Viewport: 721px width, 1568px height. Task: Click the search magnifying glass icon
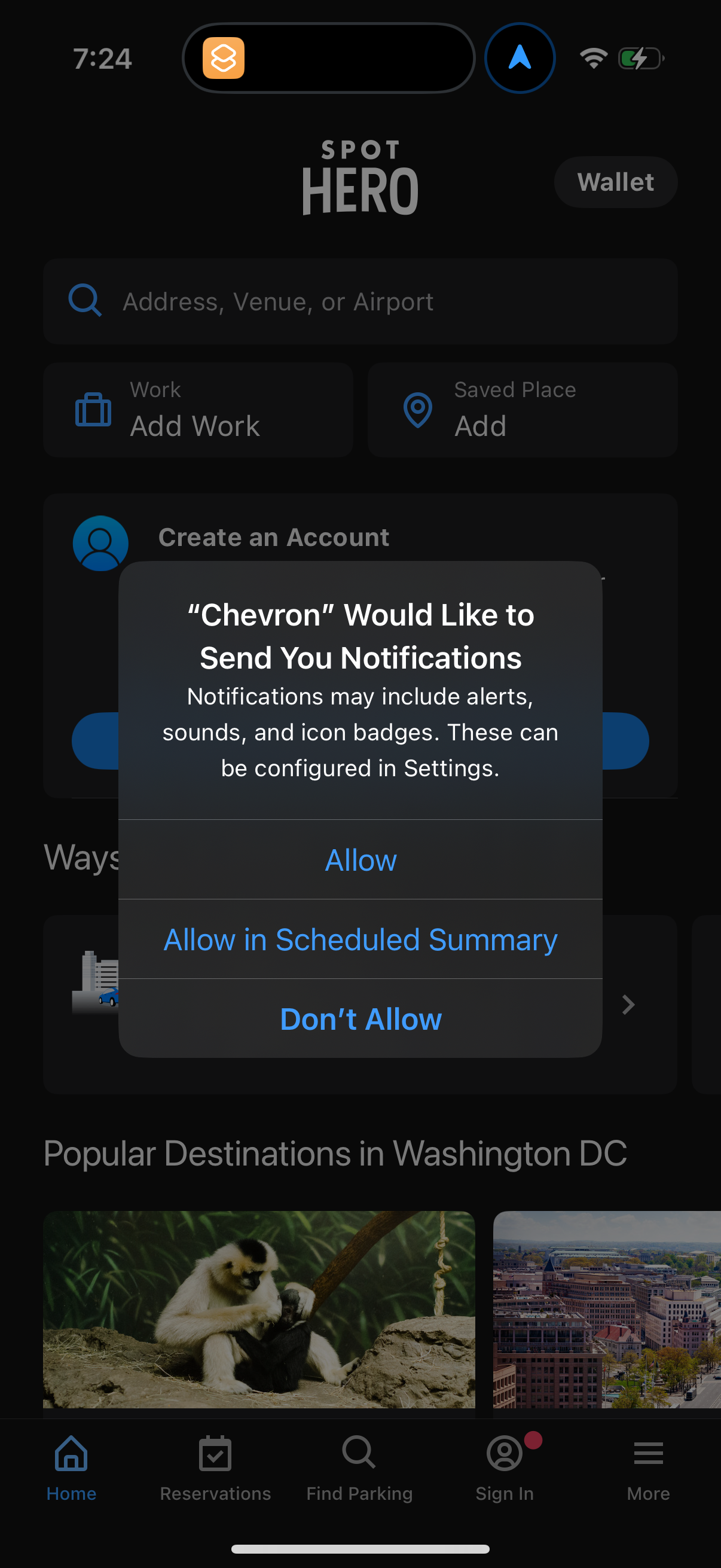pos(84,301)
